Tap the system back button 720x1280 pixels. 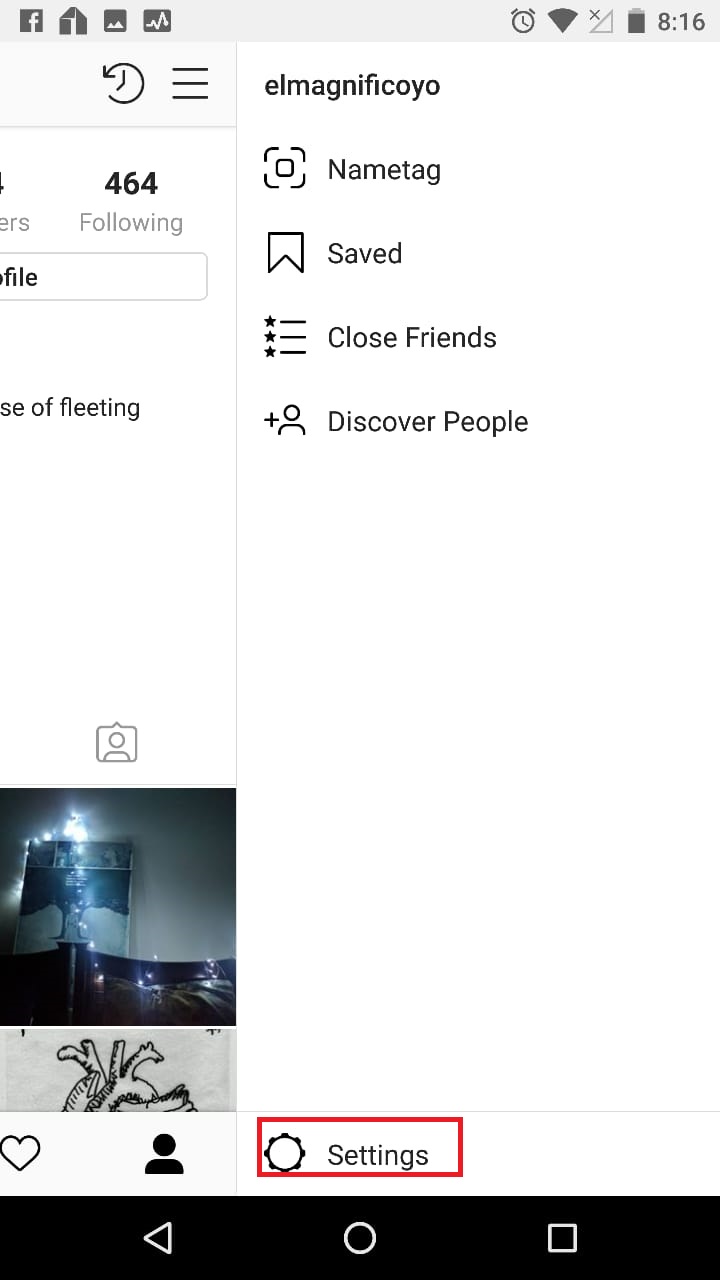(x=158, y=1238)
